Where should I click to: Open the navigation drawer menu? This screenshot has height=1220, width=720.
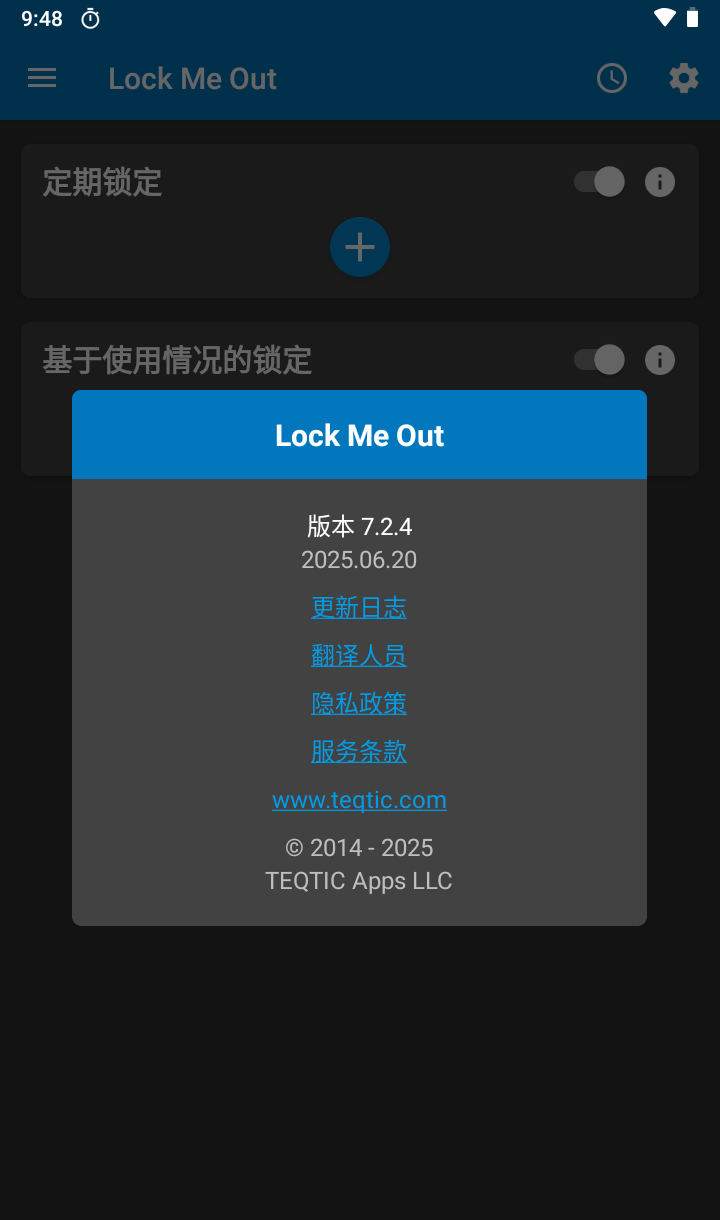42,78
